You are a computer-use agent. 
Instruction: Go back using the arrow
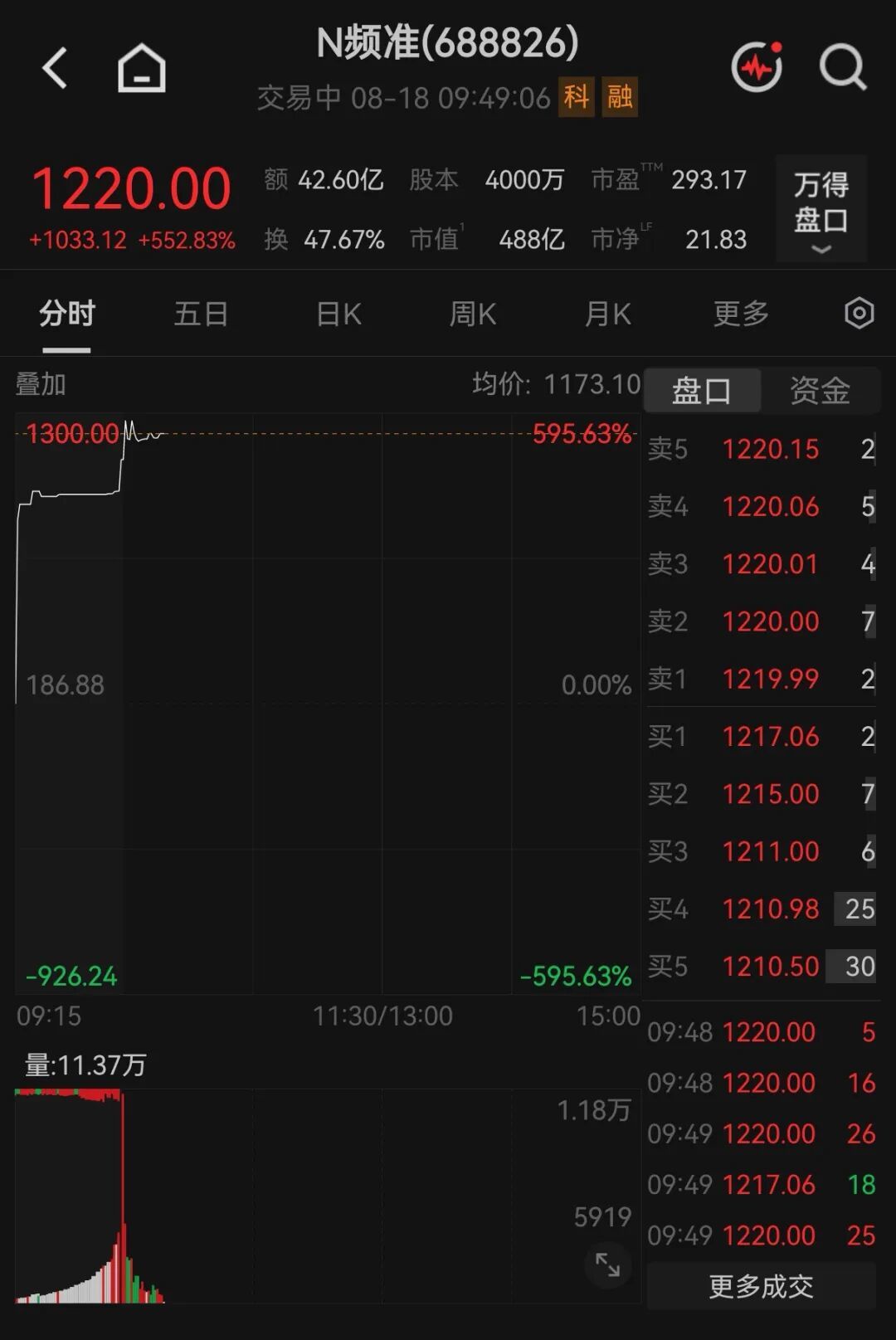coord(55,68)
